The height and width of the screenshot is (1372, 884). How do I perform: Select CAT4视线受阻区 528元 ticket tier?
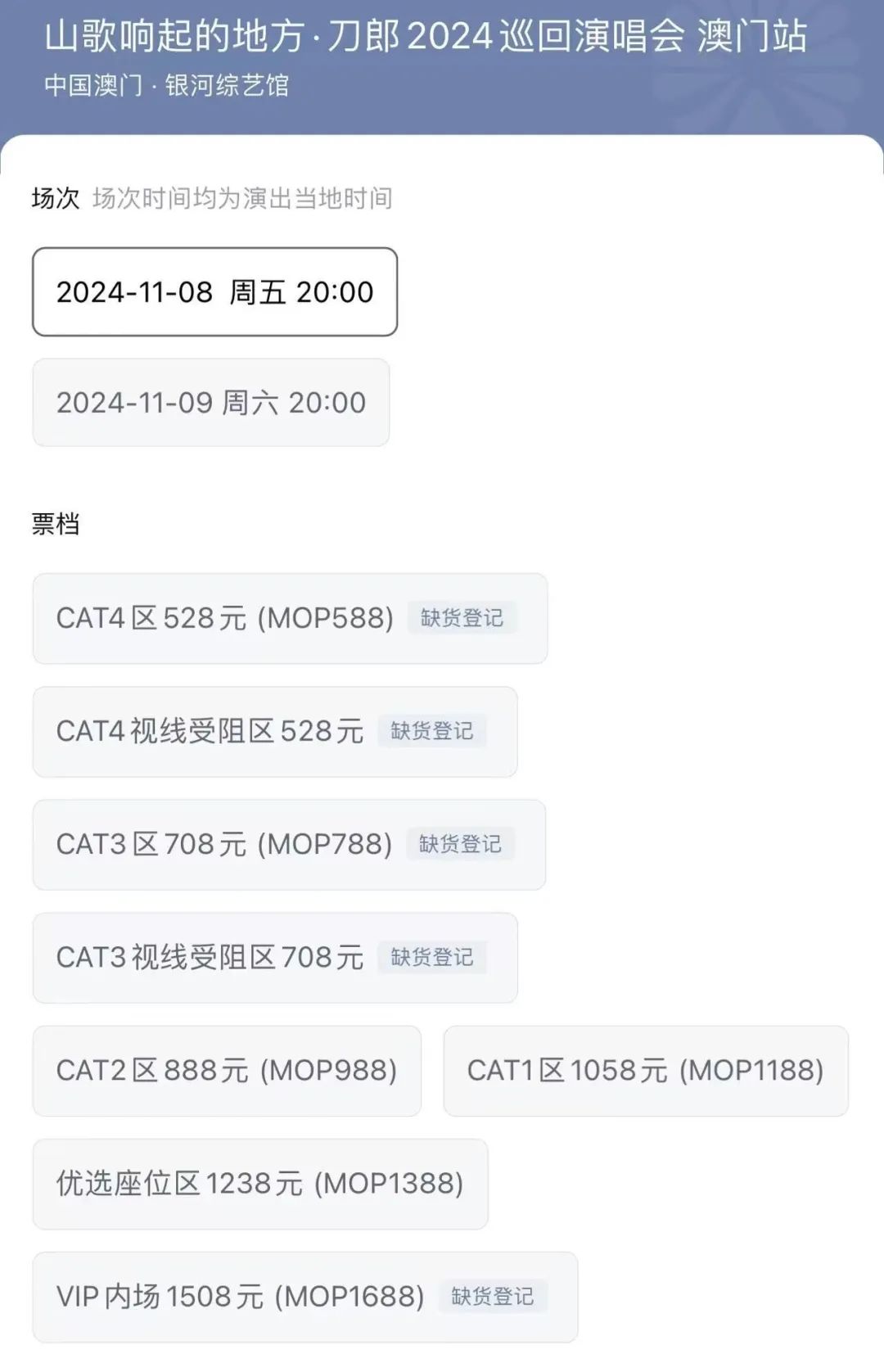point(274,731)
